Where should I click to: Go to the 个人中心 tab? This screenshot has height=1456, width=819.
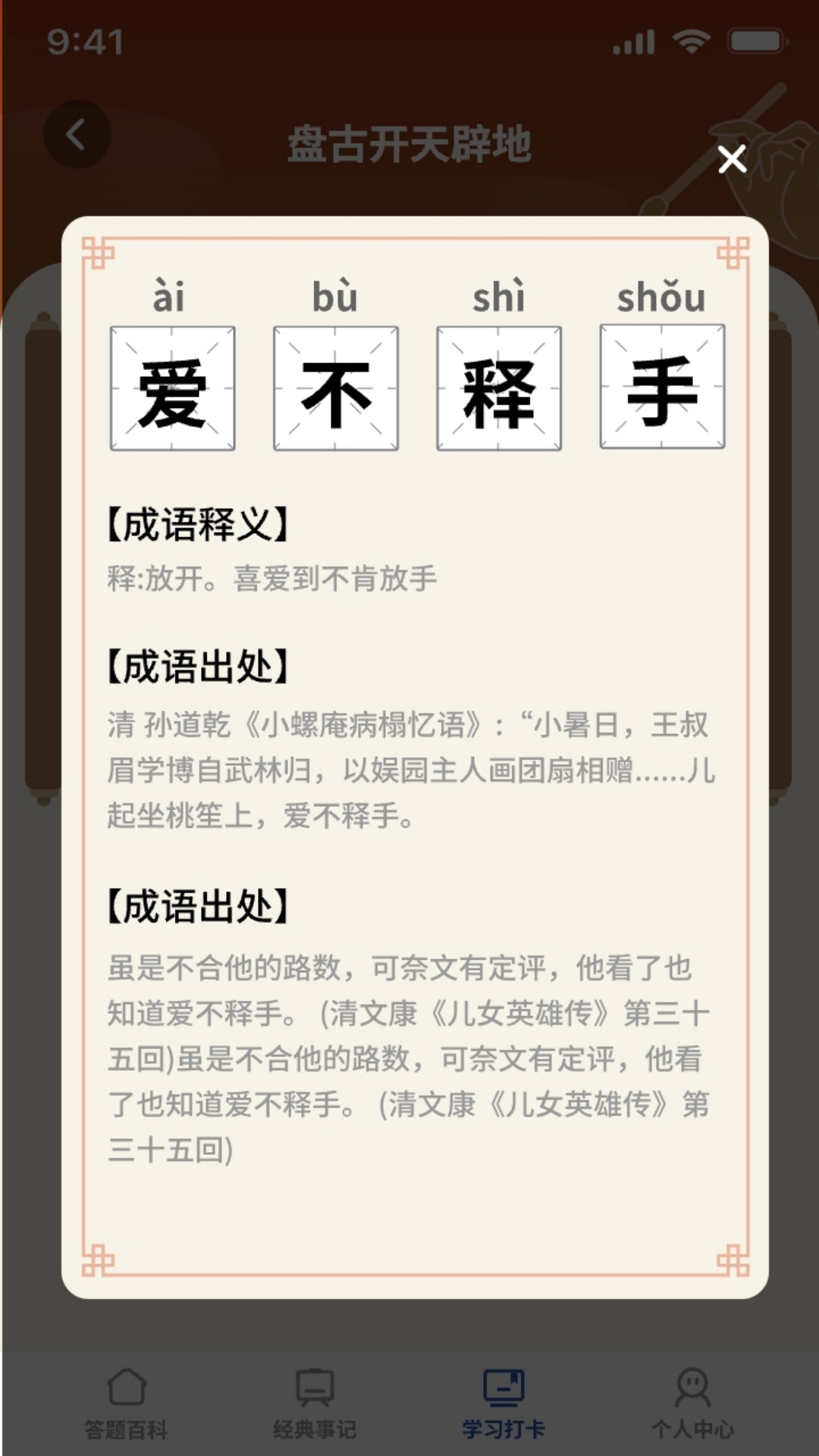coord(692,1403)
